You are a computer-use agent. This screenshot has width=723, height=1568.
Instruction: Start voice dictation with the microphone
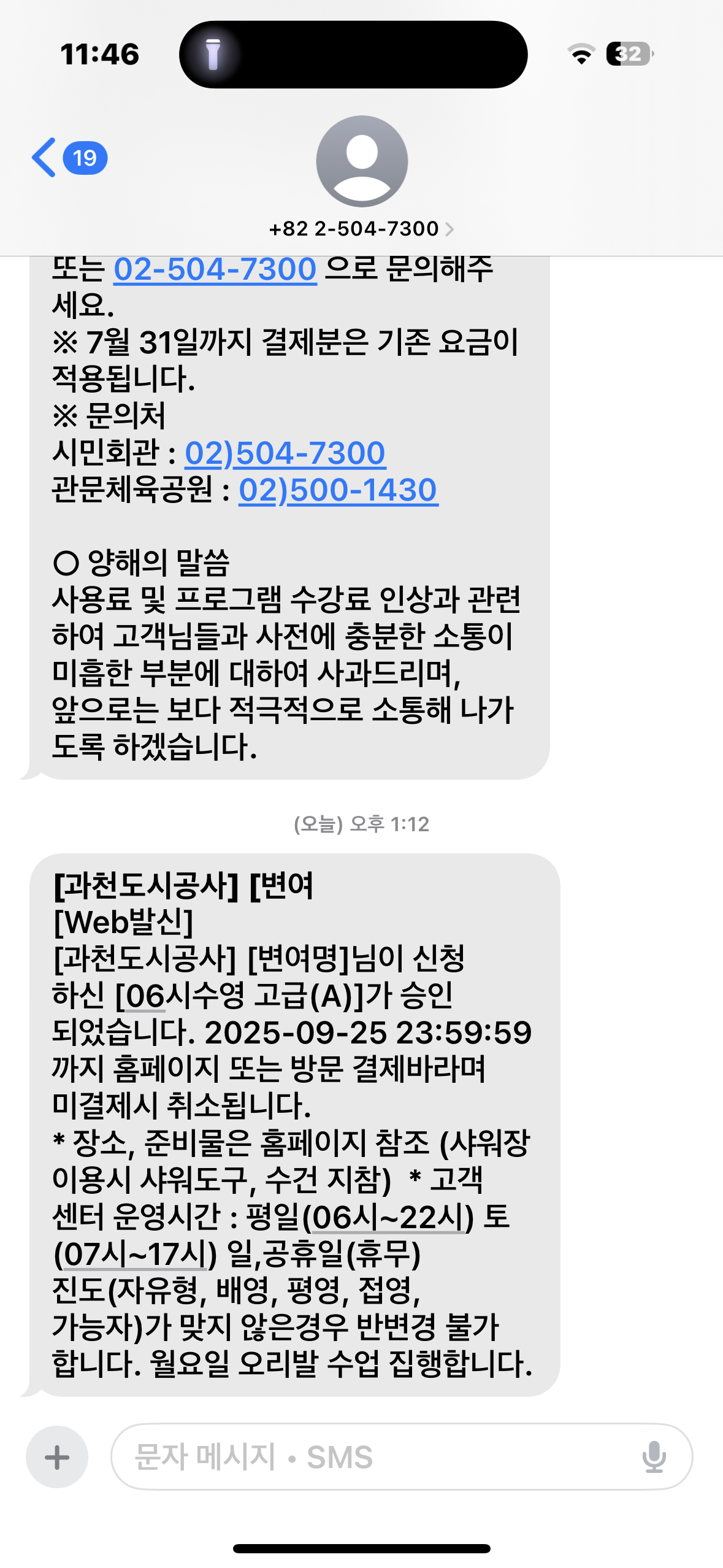point(654,1457)
